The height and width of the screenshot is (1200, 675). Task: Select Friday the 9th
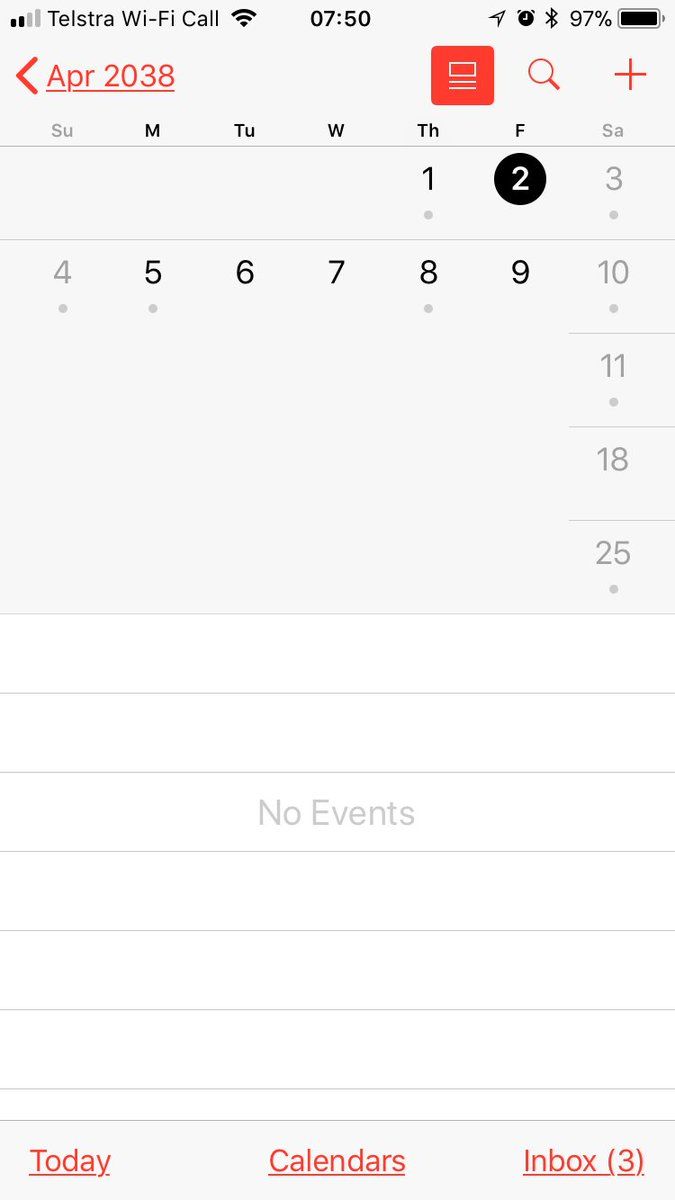pos(520,273)
